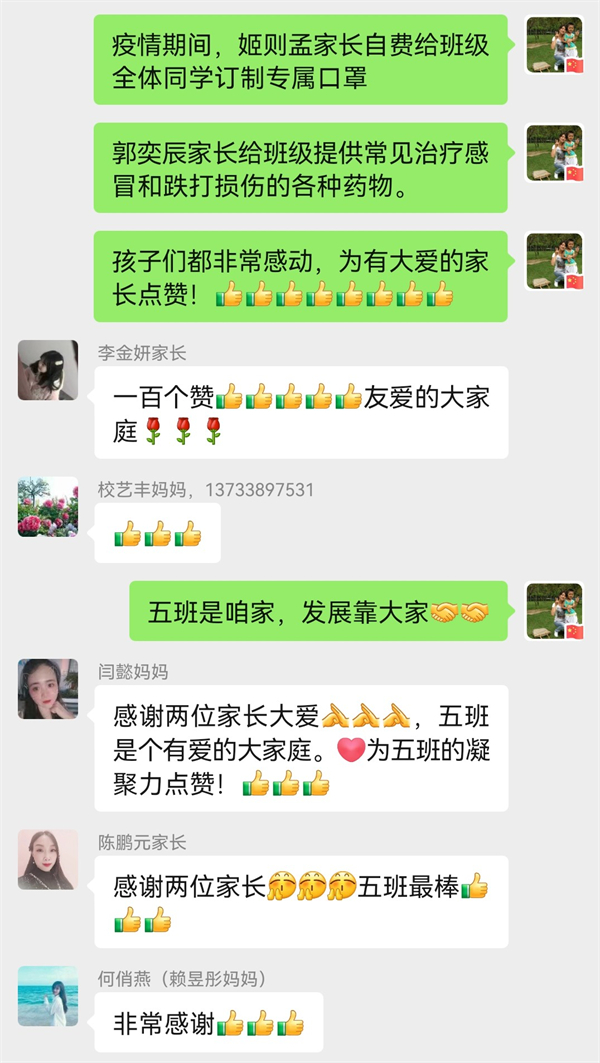Tap sender avatar next to the 疫情期间 message
The image size is (600, 1063).
point(554,45)
